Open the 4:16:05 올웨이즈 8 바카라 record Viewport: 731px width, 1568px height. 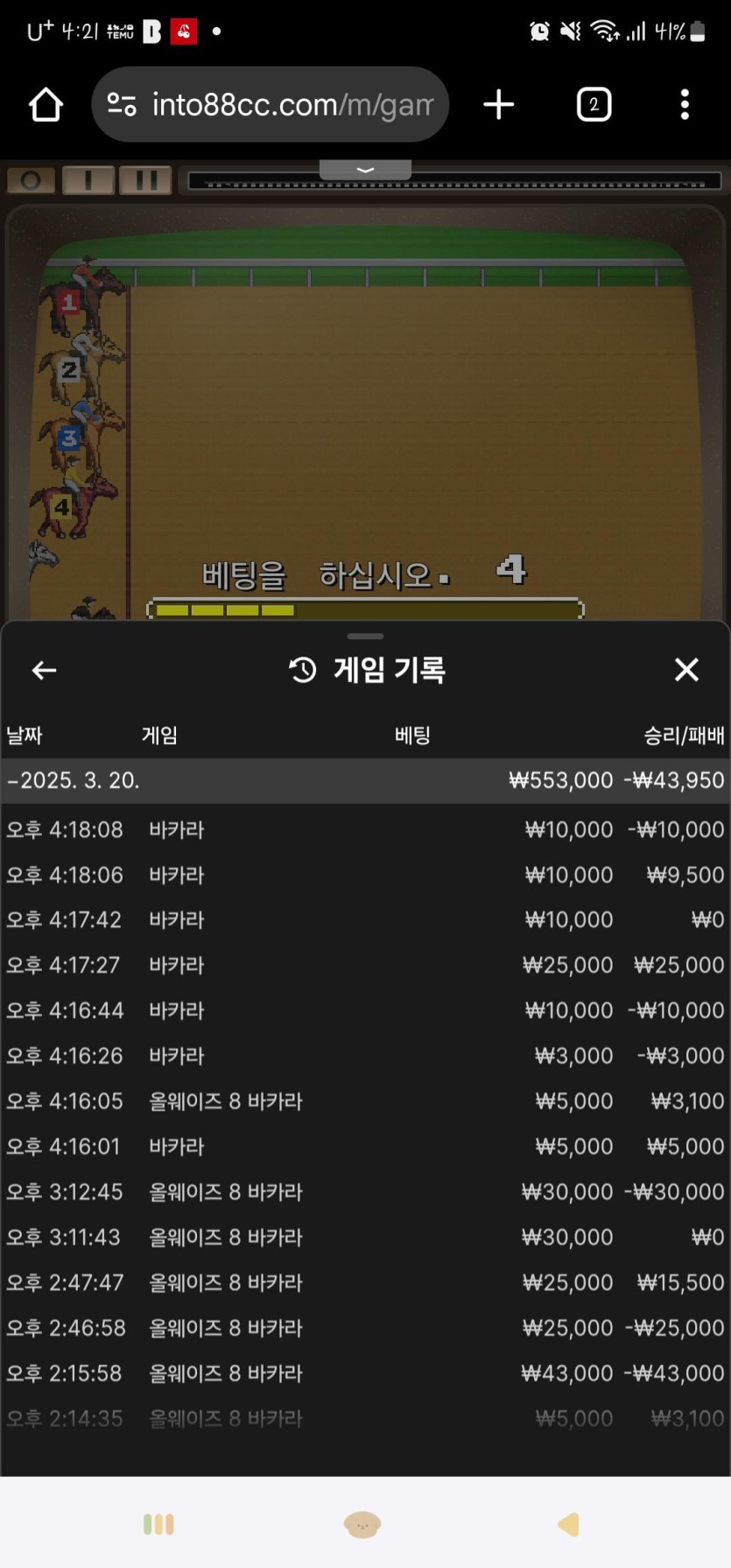point(364,1100)
